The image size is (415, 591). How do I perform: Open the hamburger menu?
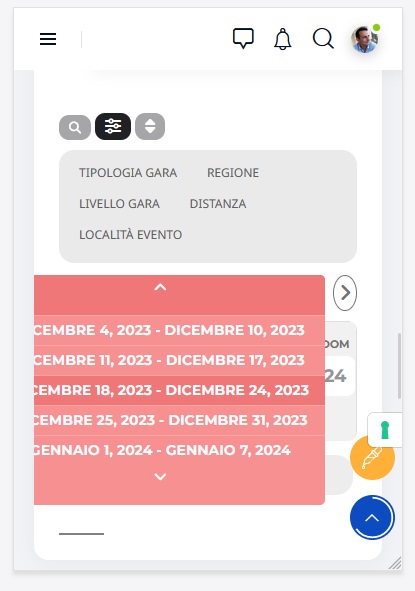(48, 39)
